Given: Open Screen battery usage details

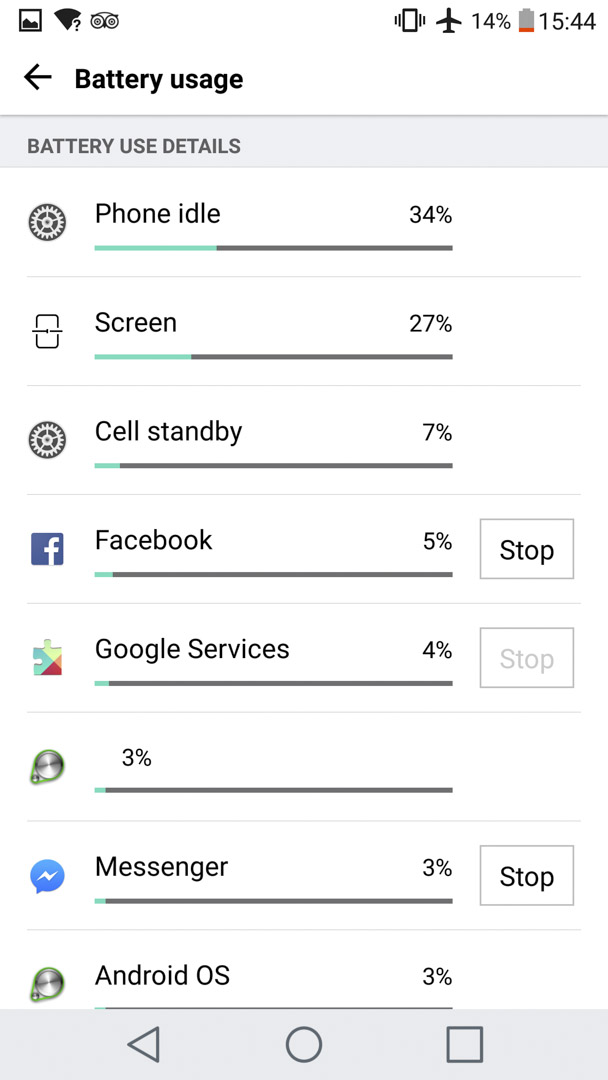Looking at the screenshot, I should click(304, 331).
